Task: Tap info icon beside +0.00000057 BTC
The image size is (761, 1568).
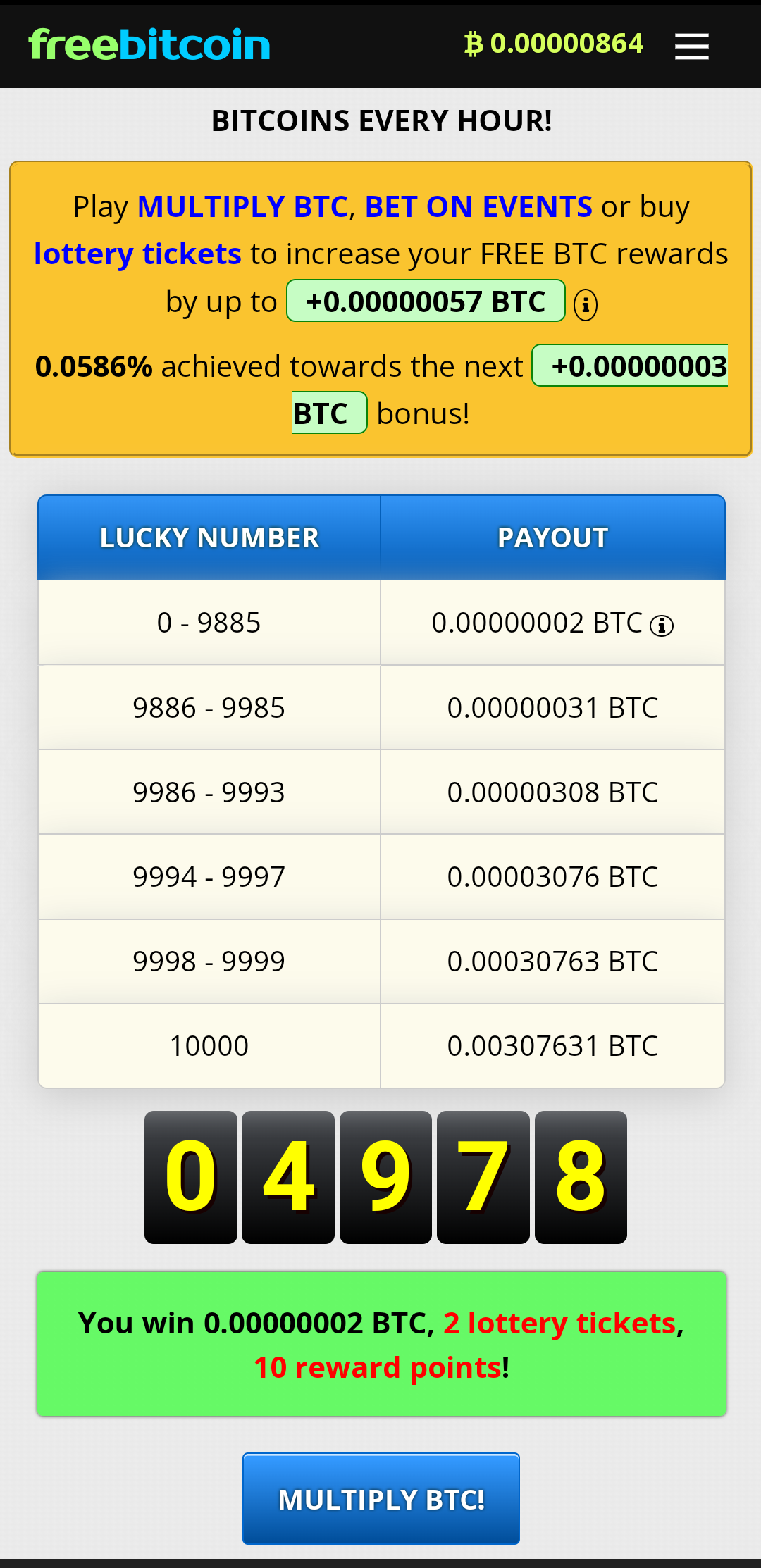Action: [x=585, y=305]
